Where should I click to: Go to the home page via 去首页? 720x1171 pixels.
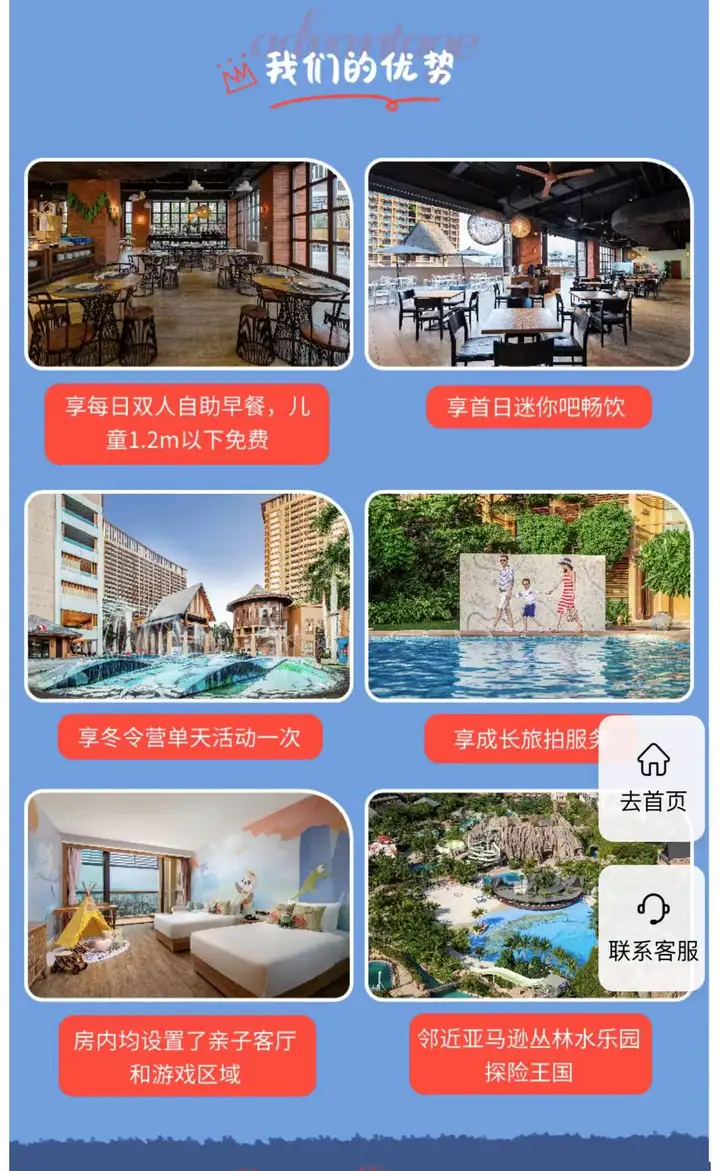tap(653, 778)
